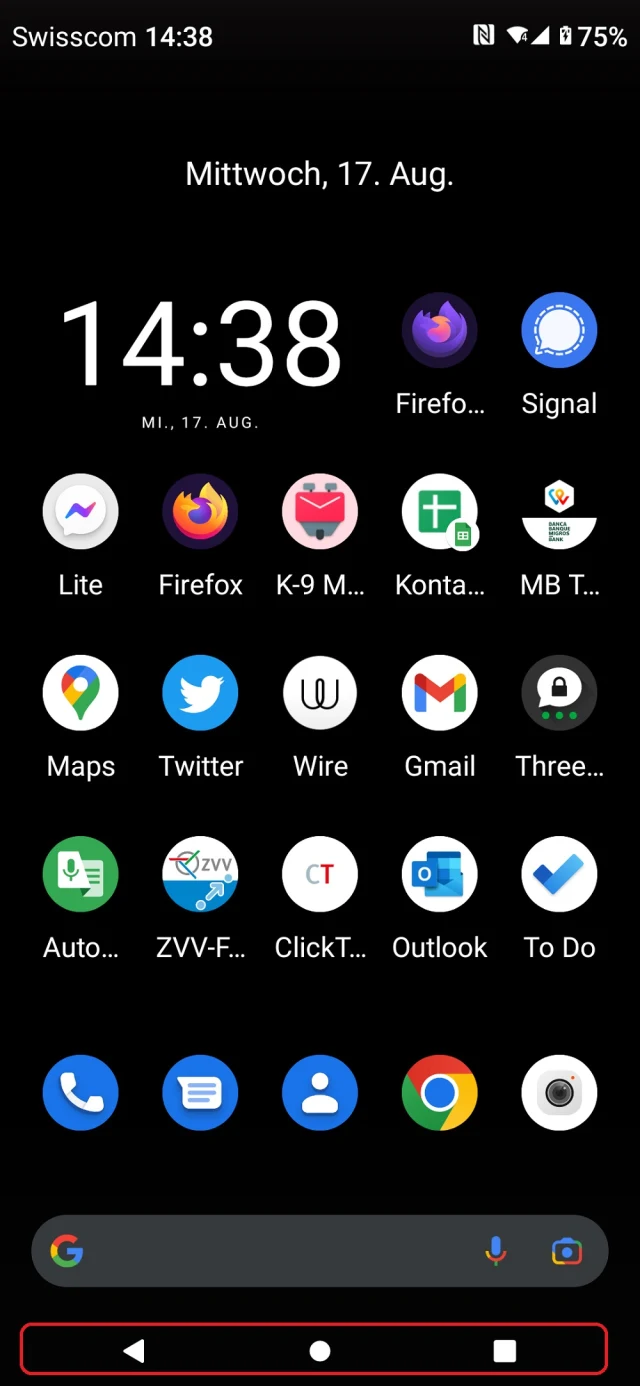Open Microsoft To Do

559,874
